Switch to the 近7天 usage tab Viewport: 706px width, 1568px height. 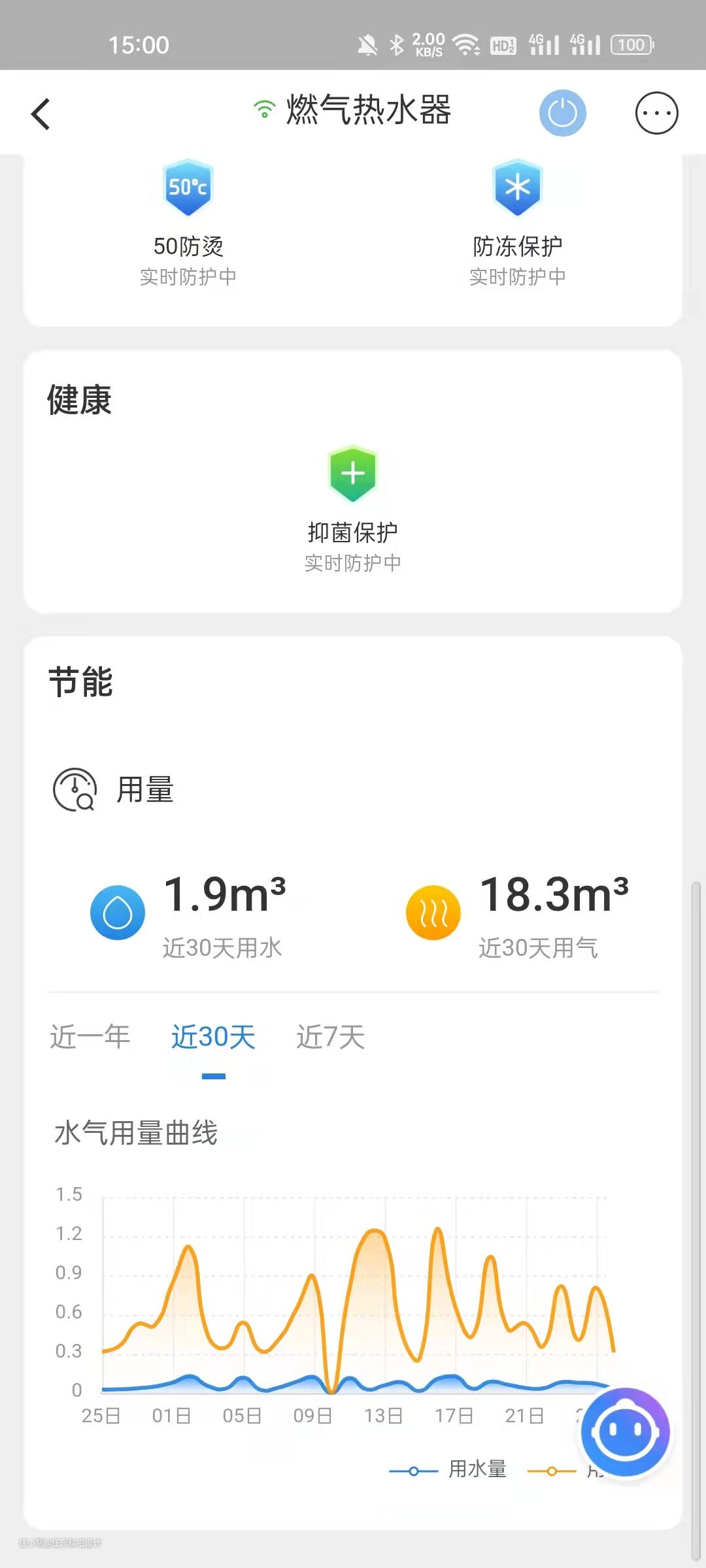(331, 1037)
